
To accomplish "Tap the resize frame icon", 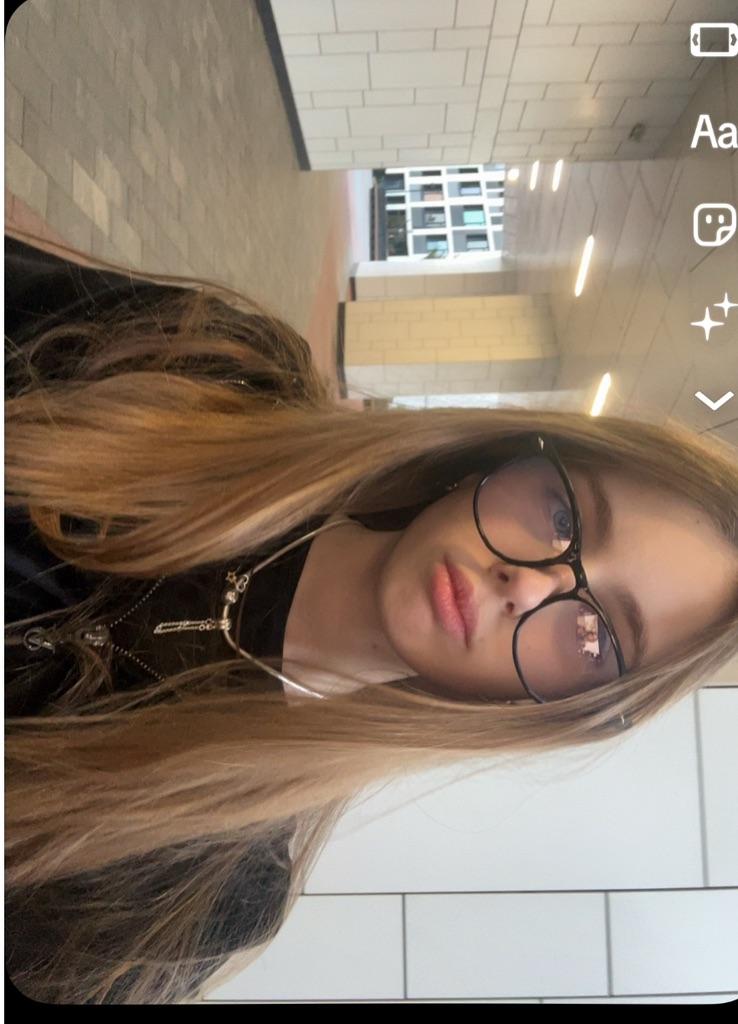I will (x=714, y=41).
